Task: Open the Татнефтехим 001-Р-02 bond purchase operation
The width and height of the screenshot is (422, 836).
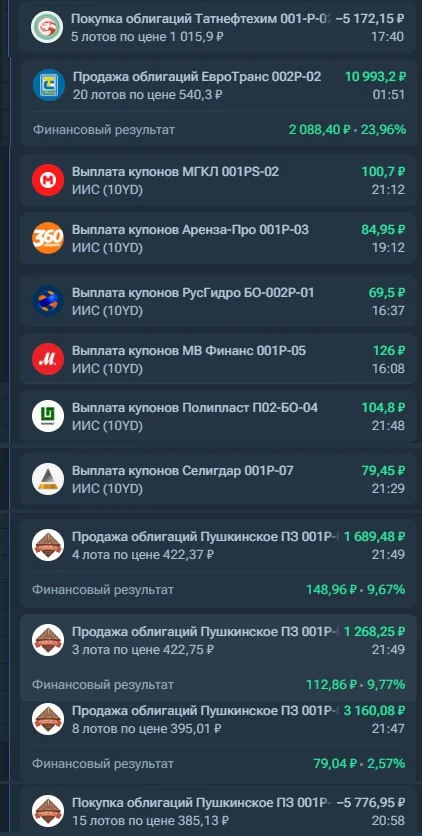Action: 217,27
